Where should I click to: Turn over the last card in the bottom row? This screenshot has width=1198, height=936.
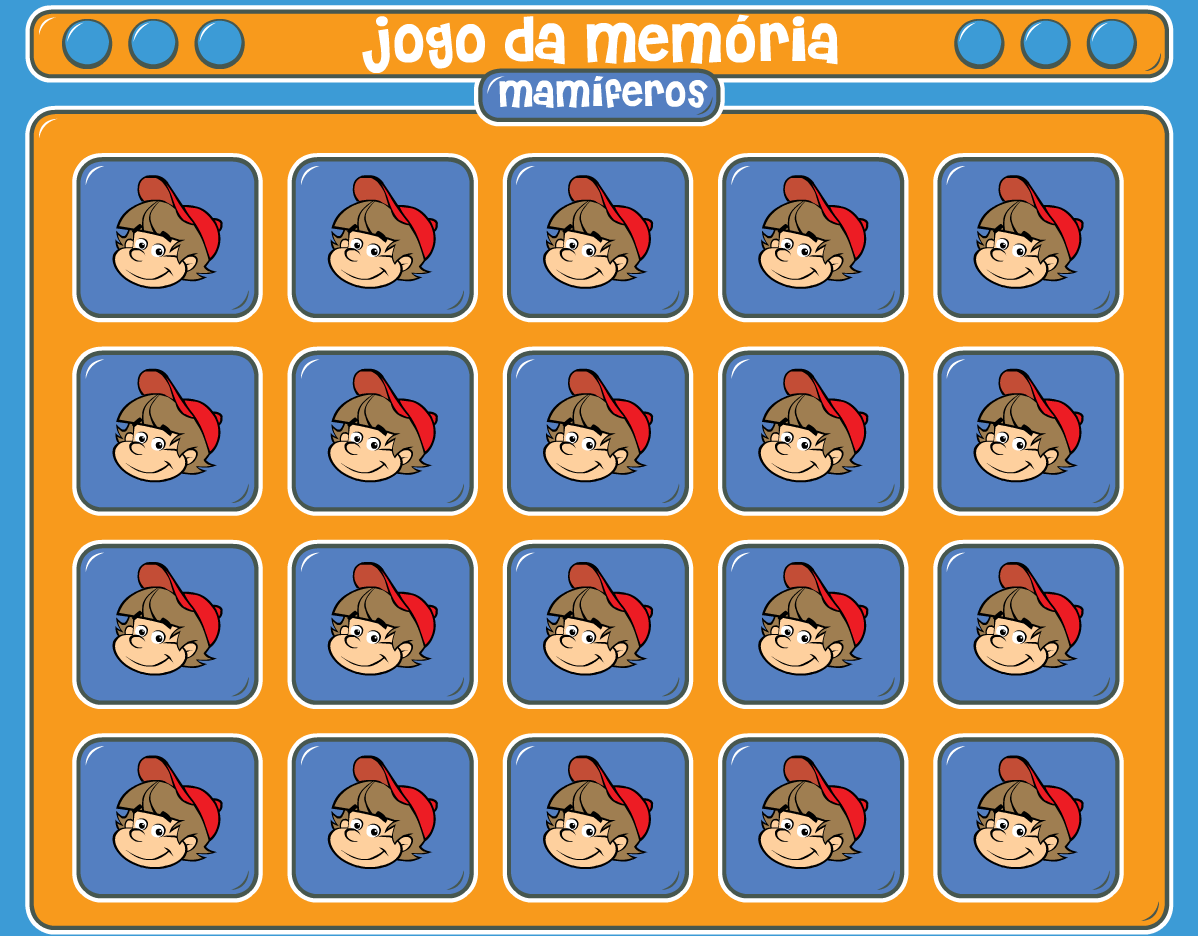1028,818
